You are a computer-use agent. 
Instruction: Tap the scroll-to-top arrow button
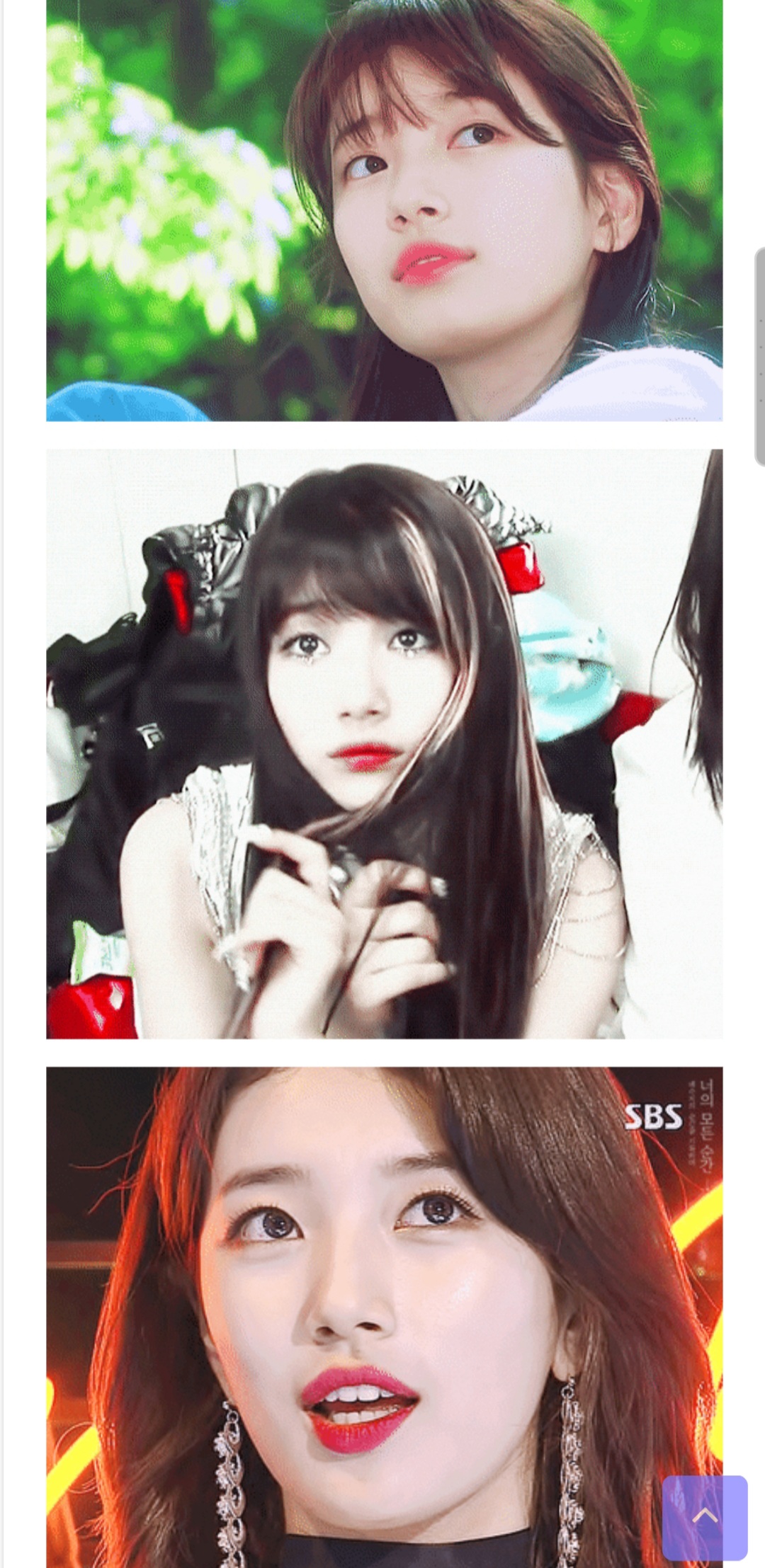(x=704, y=1517)
